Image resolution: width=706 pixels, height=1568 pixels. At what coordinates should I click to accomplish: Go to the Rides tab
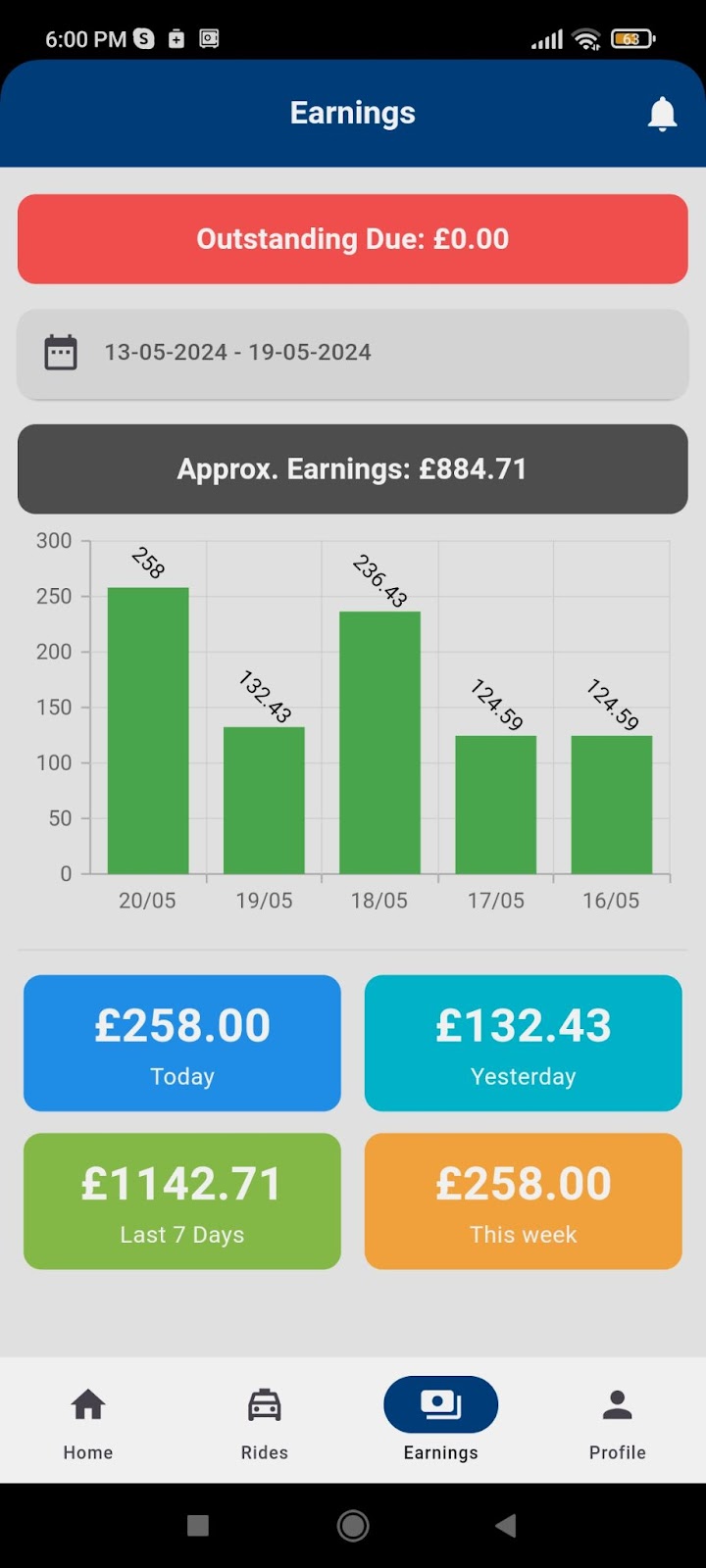point(265,1423)
